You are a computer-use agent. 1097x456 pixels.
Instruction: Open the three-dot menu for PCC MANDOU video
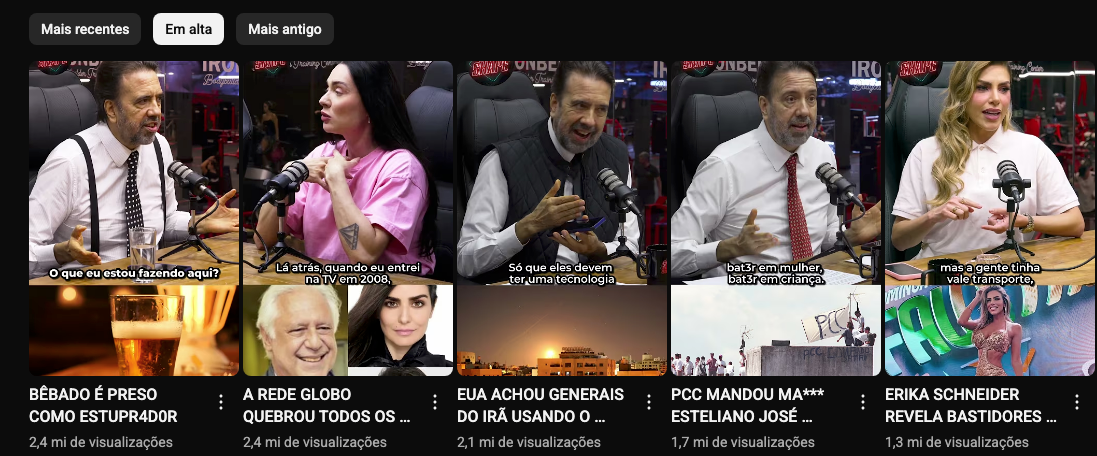pos(863,402)
